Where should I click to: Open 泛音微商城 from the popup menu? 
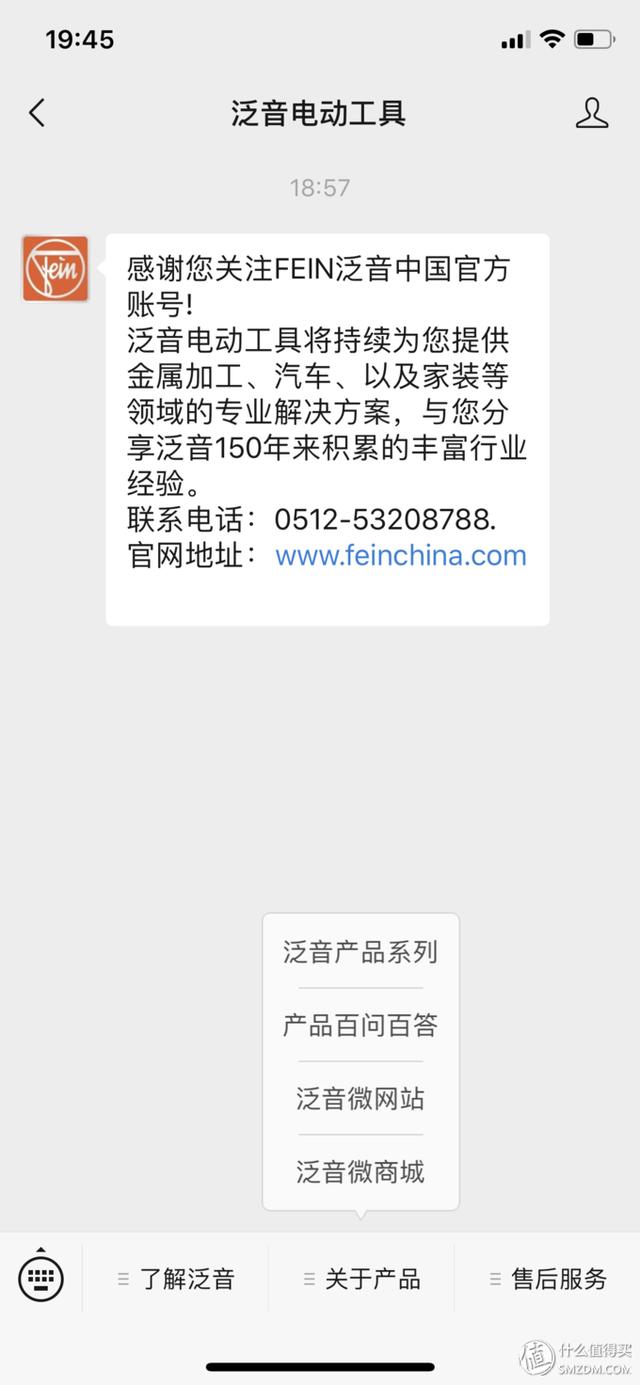(x=360, y=1172)
